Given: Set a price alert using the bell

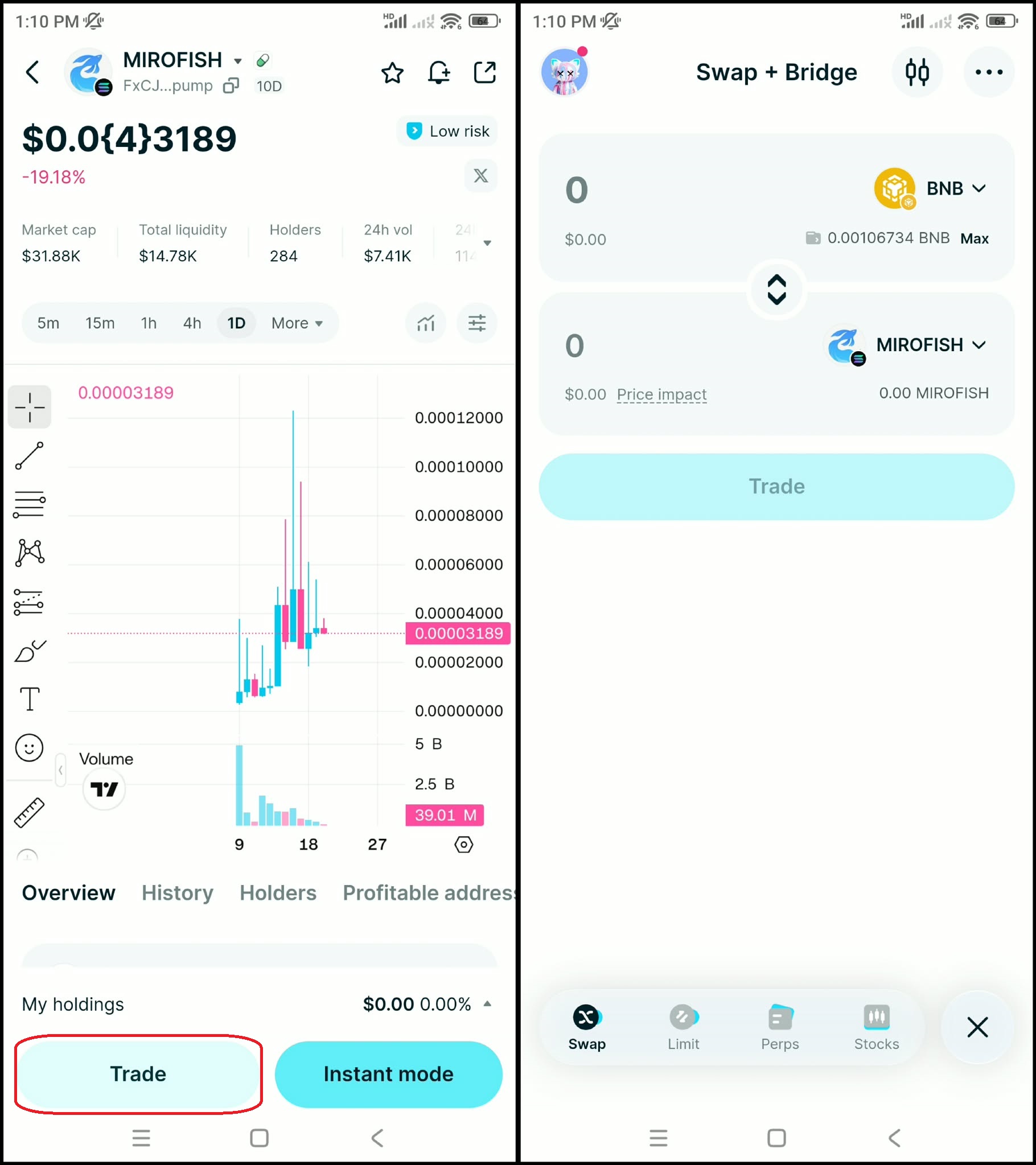Looking at the screenshot, I should click(438, 73).
